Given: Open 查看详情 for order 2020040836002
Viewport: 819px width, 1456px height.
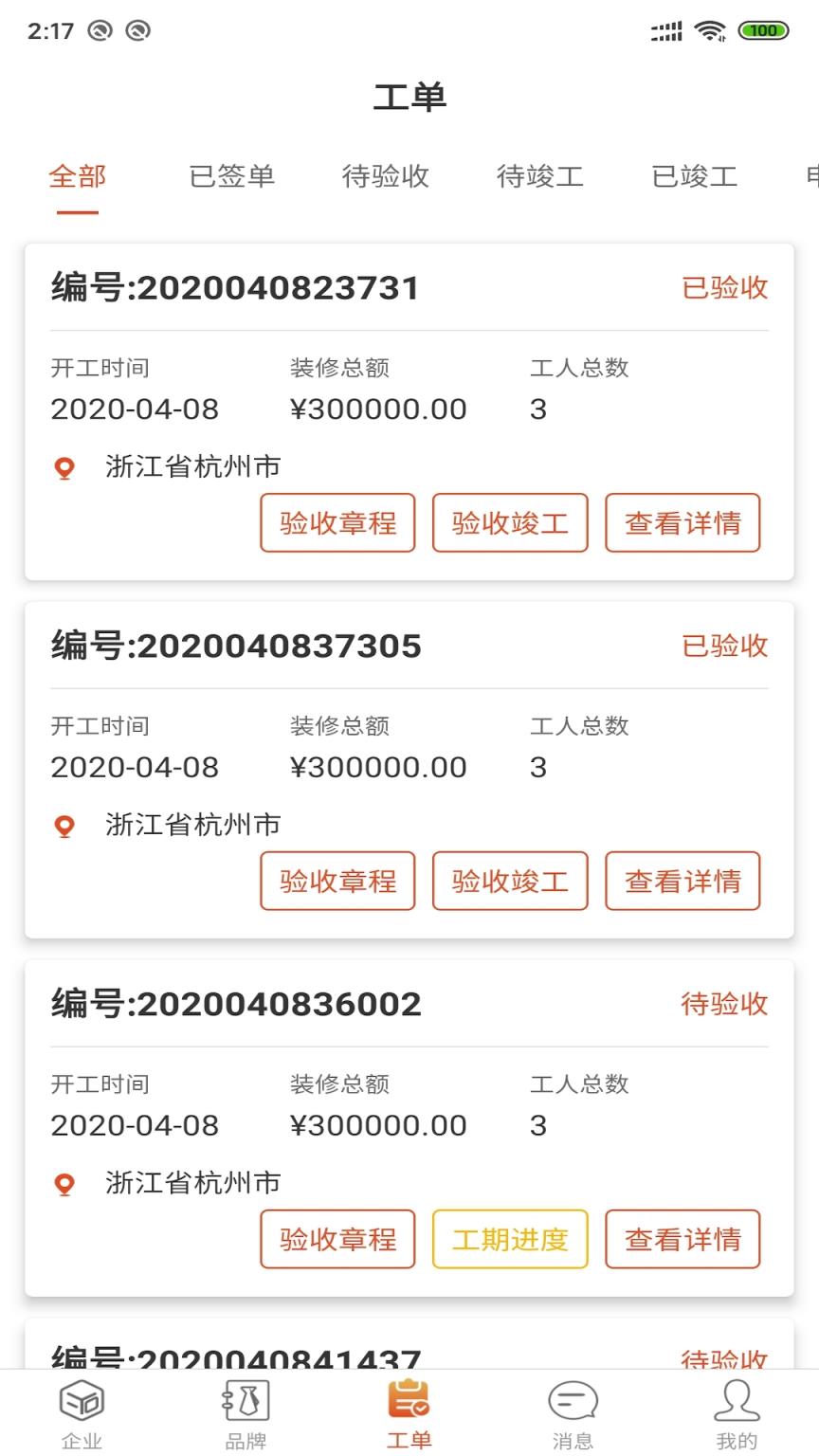Looking at the screenshot, I should 682,1239.
